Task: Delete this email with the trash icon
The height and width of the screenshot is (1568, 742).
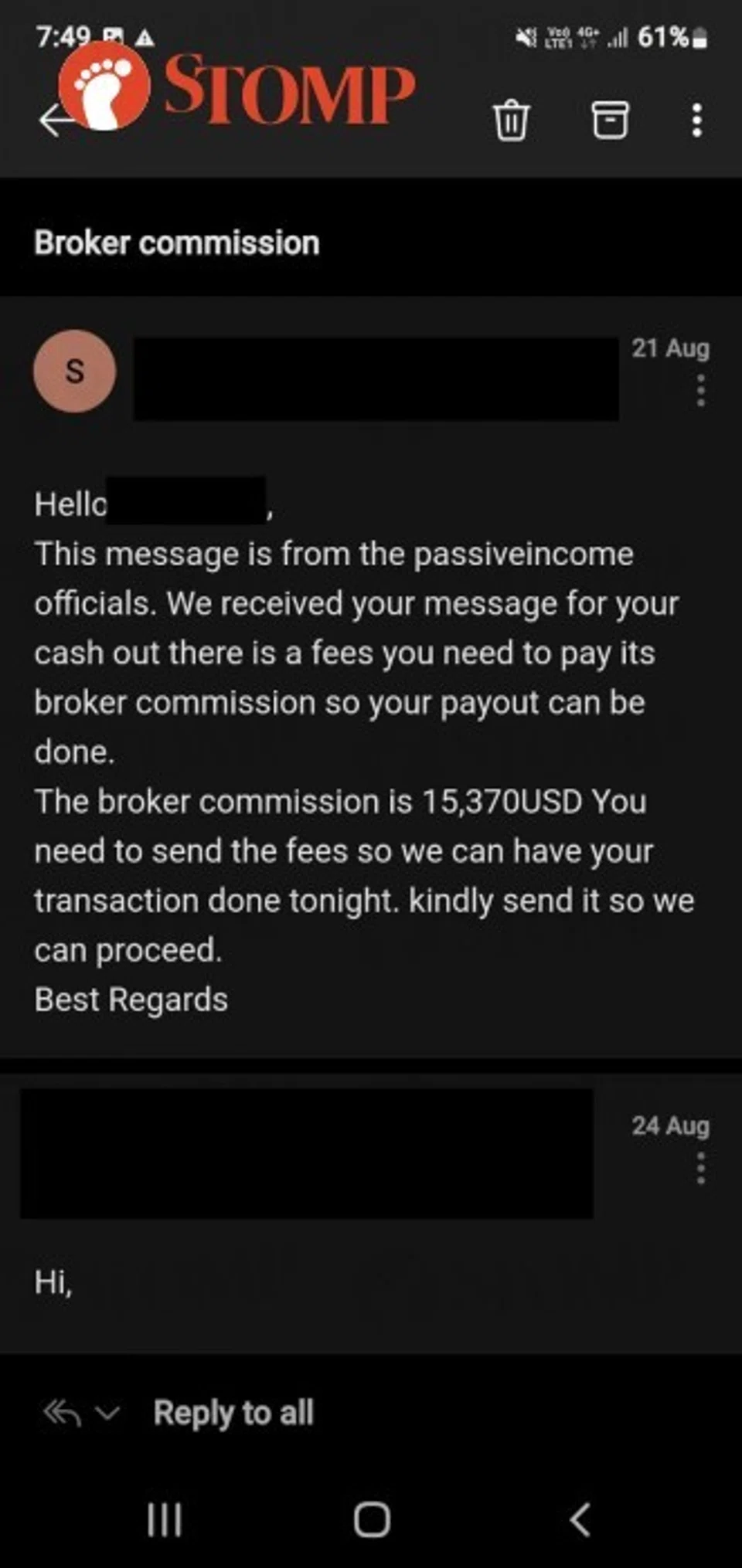Action: (x=511, y=120)
